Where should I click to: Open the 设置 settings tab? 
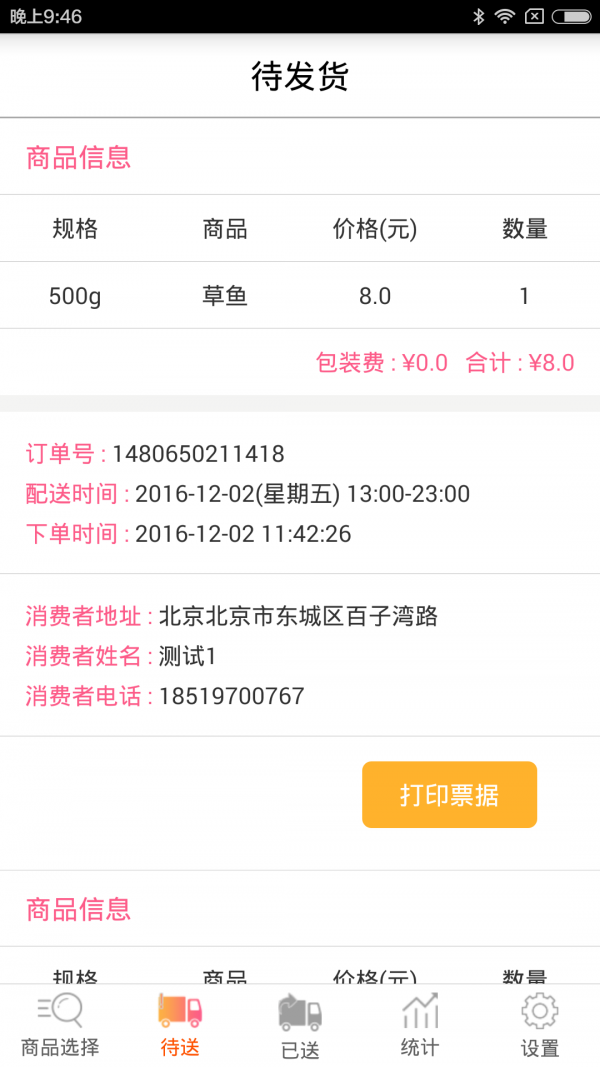point(540,1026)
